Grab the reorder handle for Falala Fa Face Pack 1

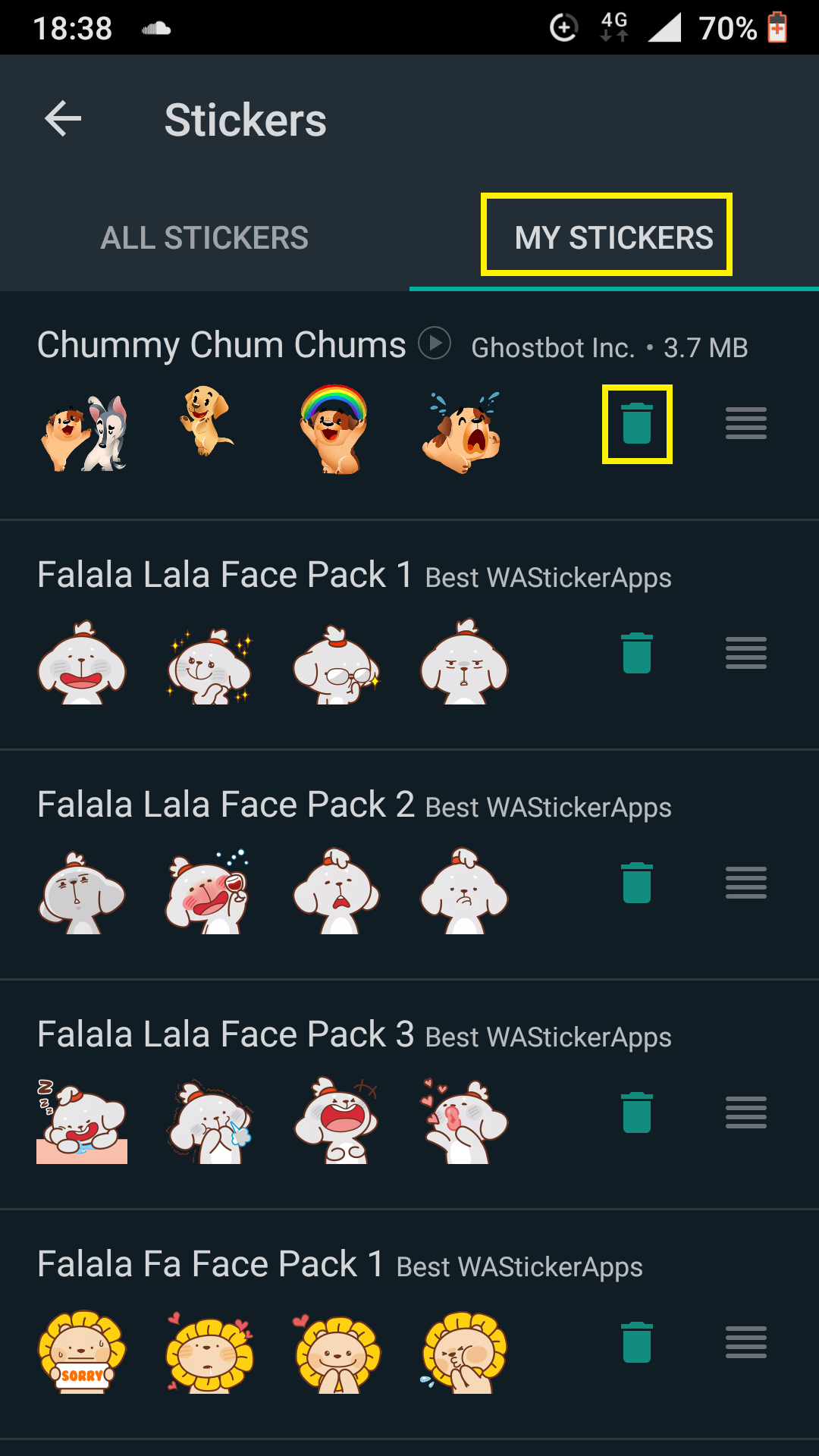pyautogui.click(x=745, y=1344)
